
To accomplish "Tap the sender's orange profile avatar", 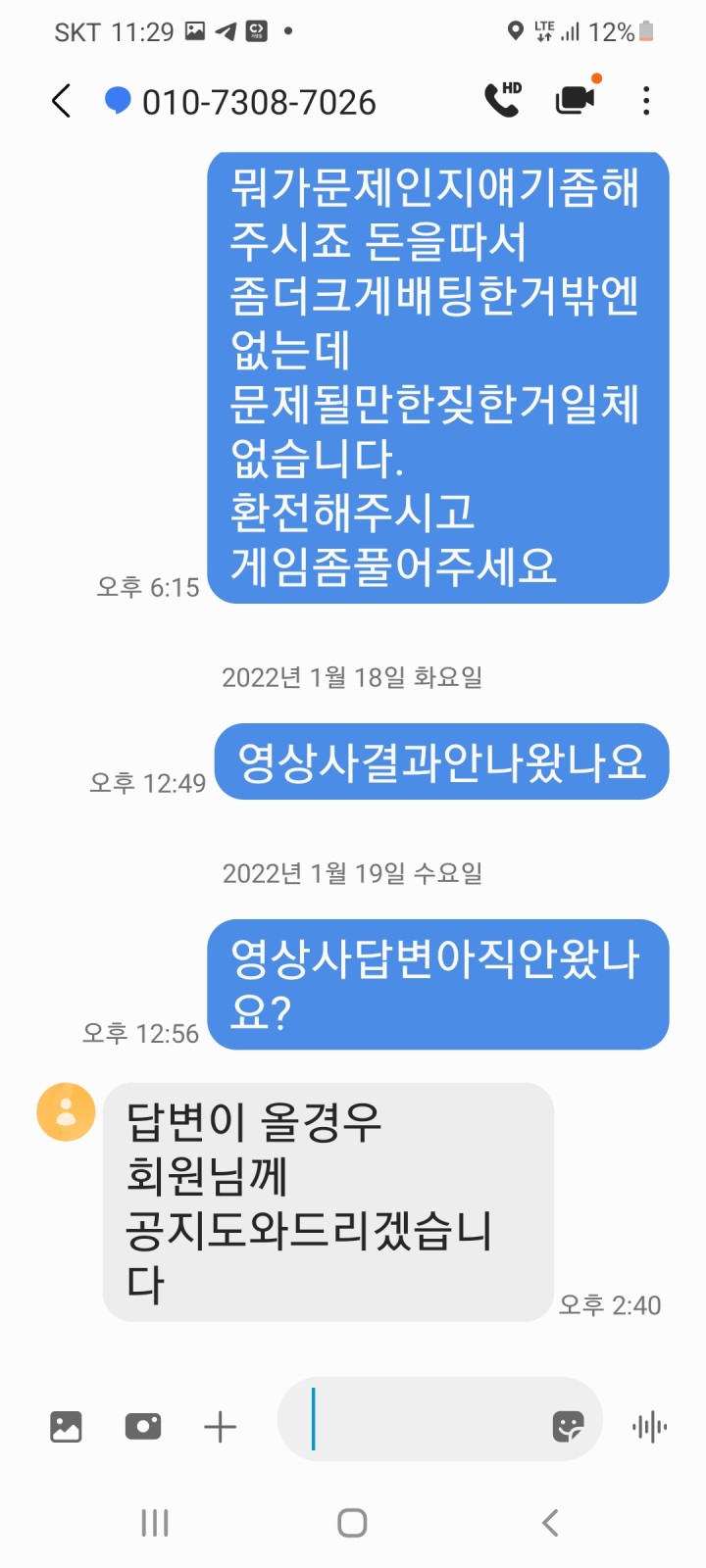I will [x=66, y=1111].
